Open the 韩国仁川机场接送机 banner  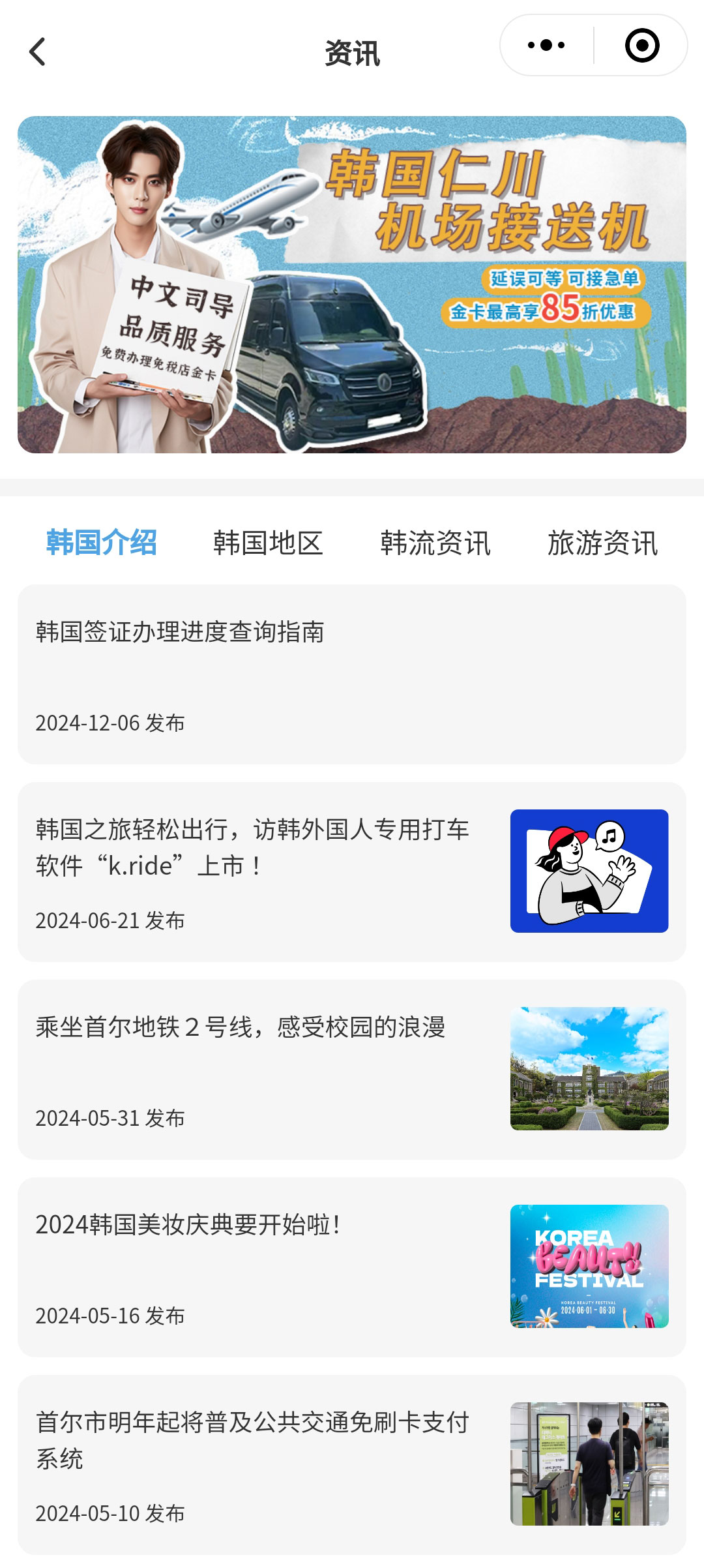(352, 284)
